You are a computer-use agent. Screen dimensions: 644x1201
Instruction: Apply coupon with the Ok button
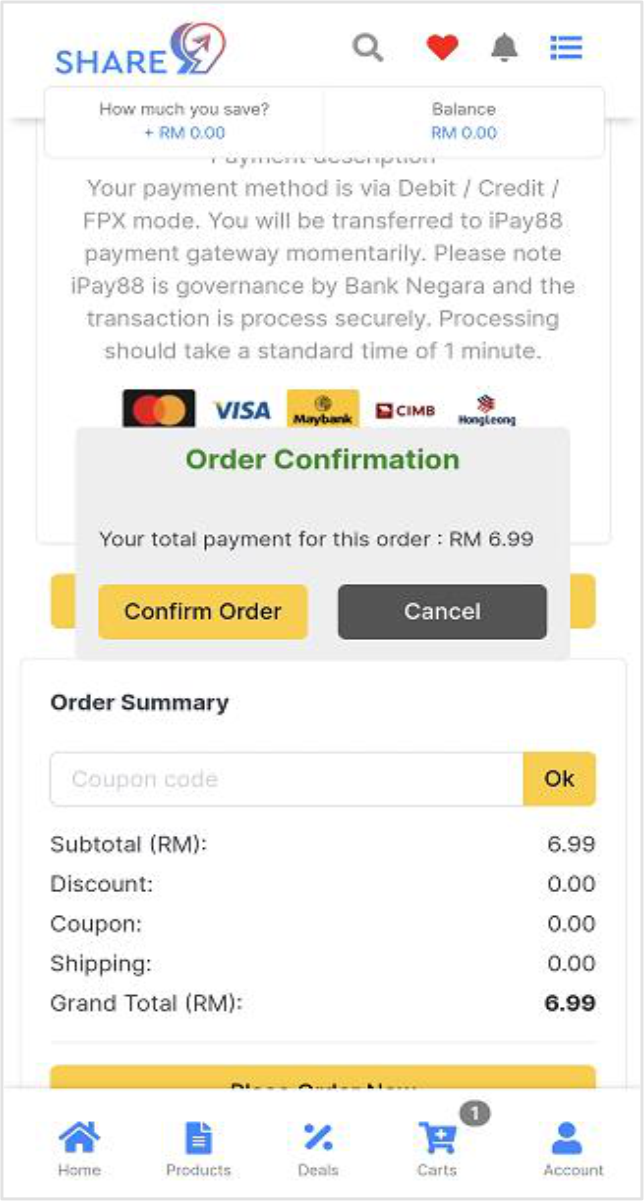(559, 779)
